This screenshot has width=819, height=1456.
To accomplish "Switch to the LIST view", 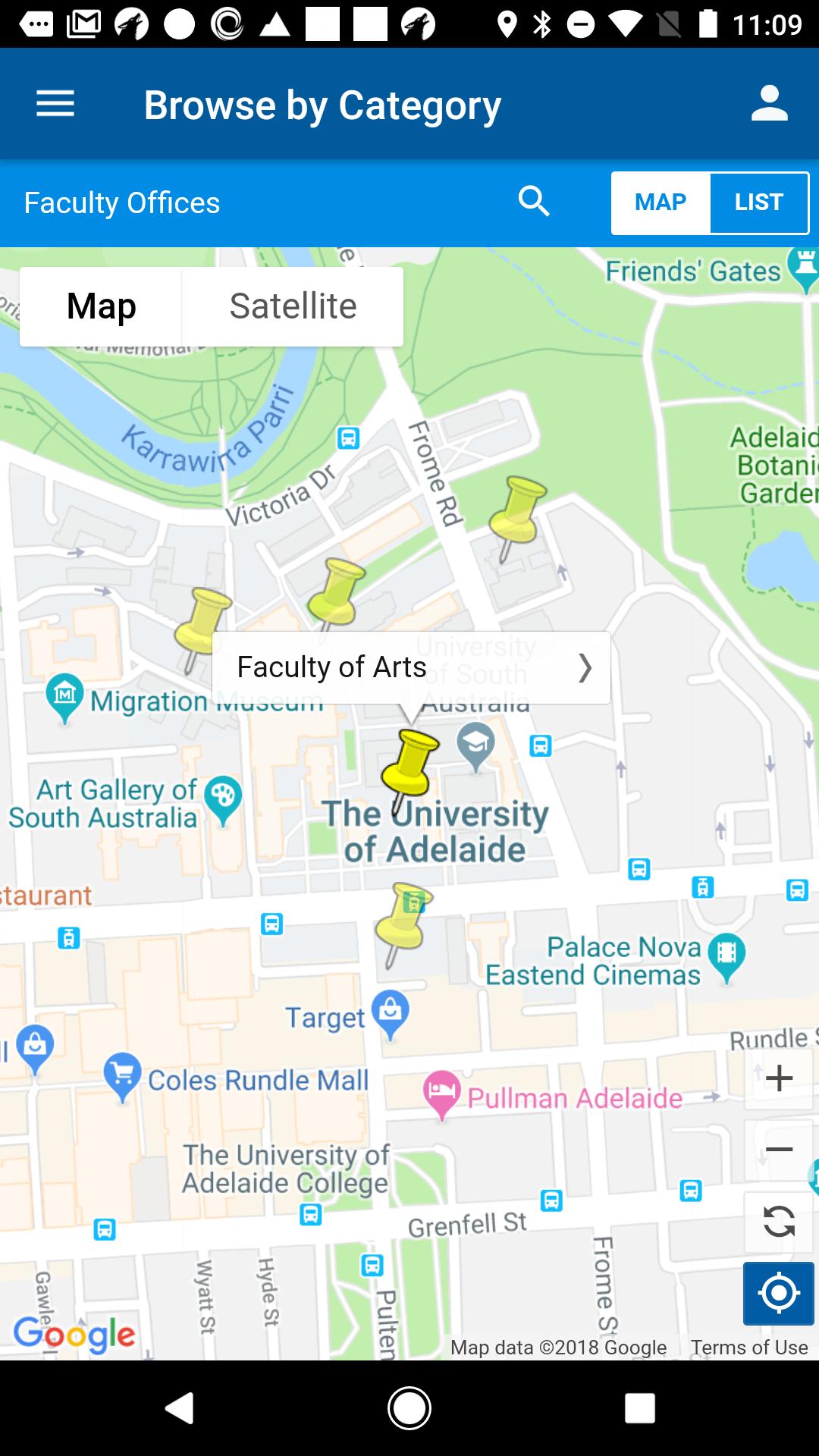I will click(758, 202).
